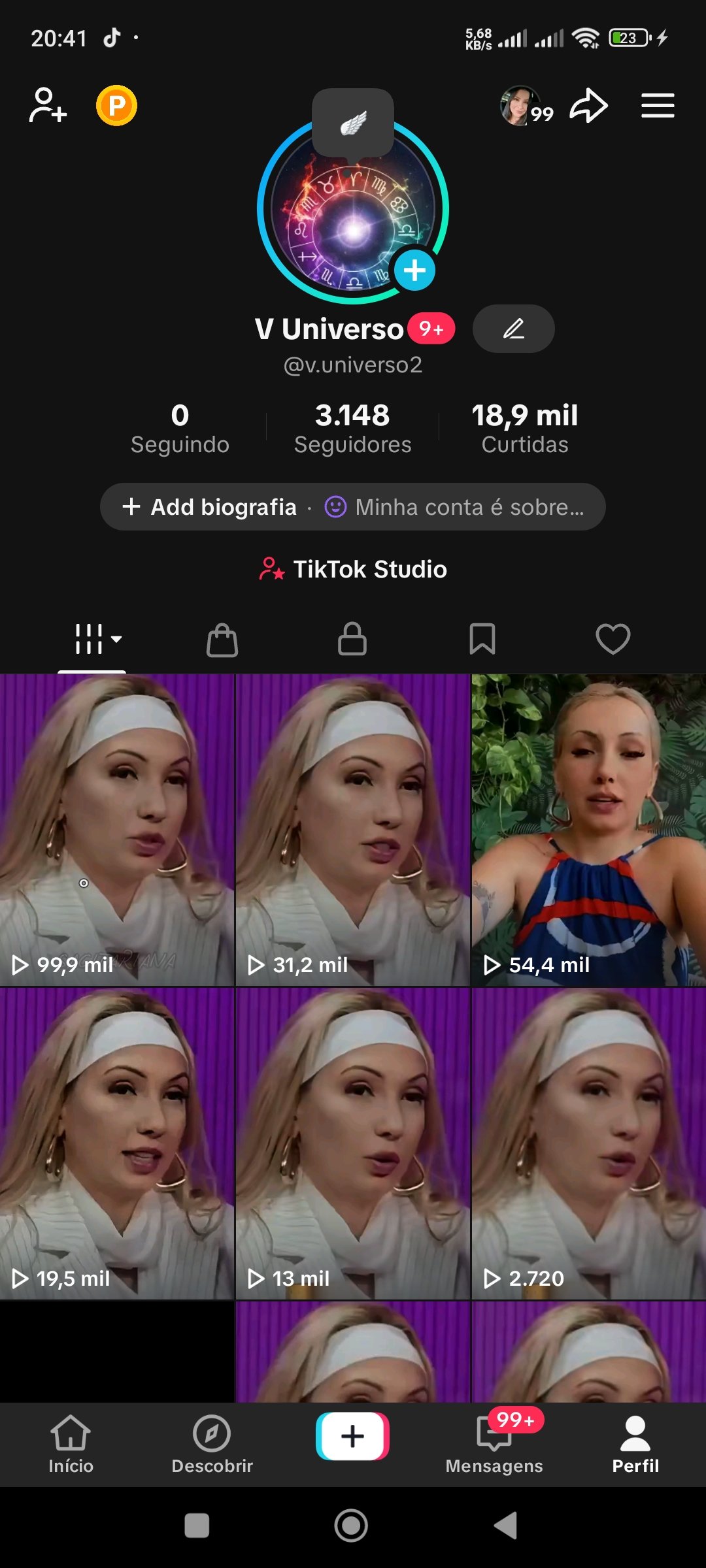This screenshot has width=706, height=1568.
Task: Open the hamburger menu
Action: point(658,106)
